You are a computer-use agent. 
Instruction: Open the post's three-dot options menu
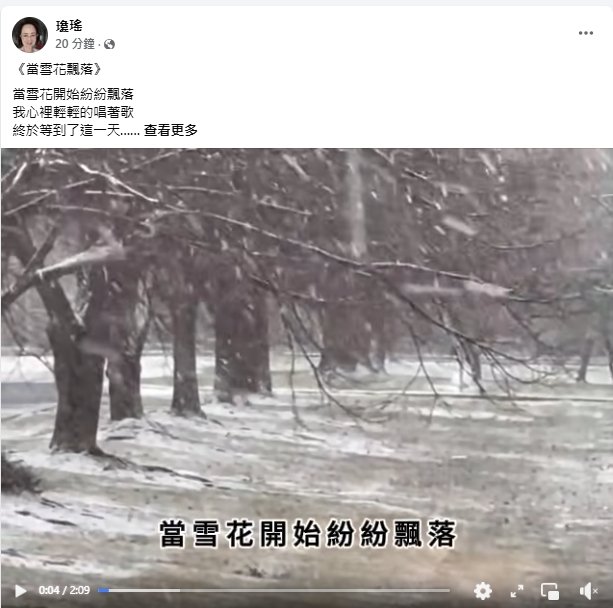tap(585, 33)
